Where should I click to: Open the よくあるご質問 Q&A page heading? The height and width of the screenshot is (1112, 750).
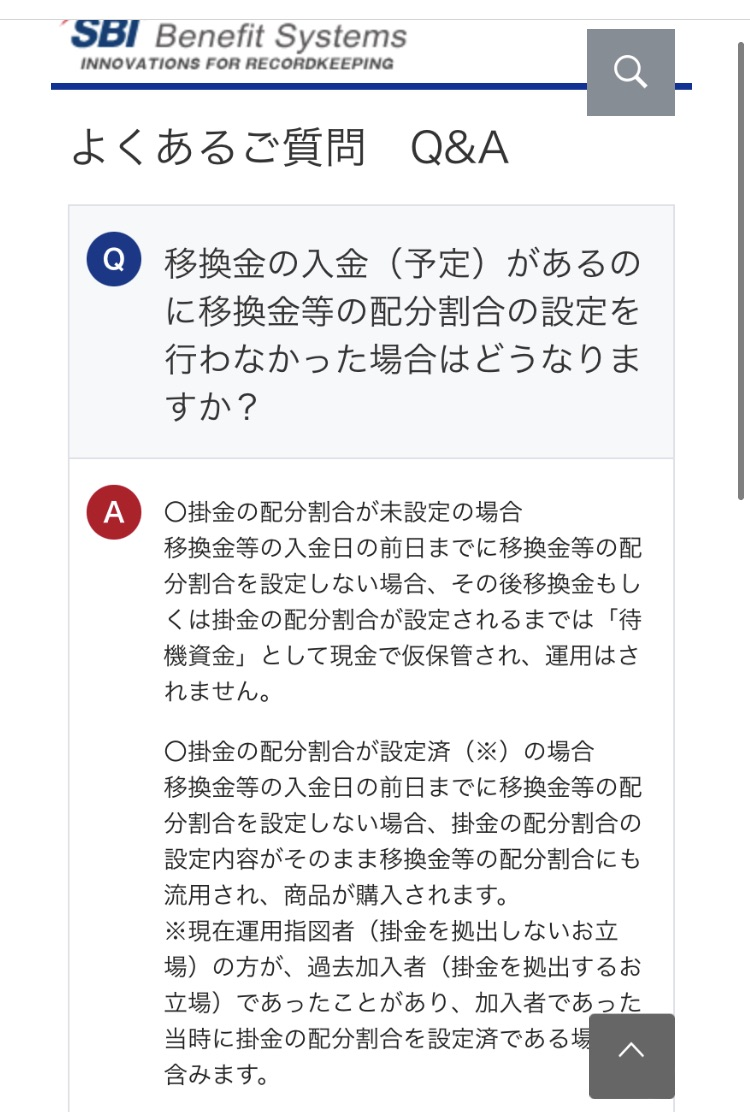point(290,148)
